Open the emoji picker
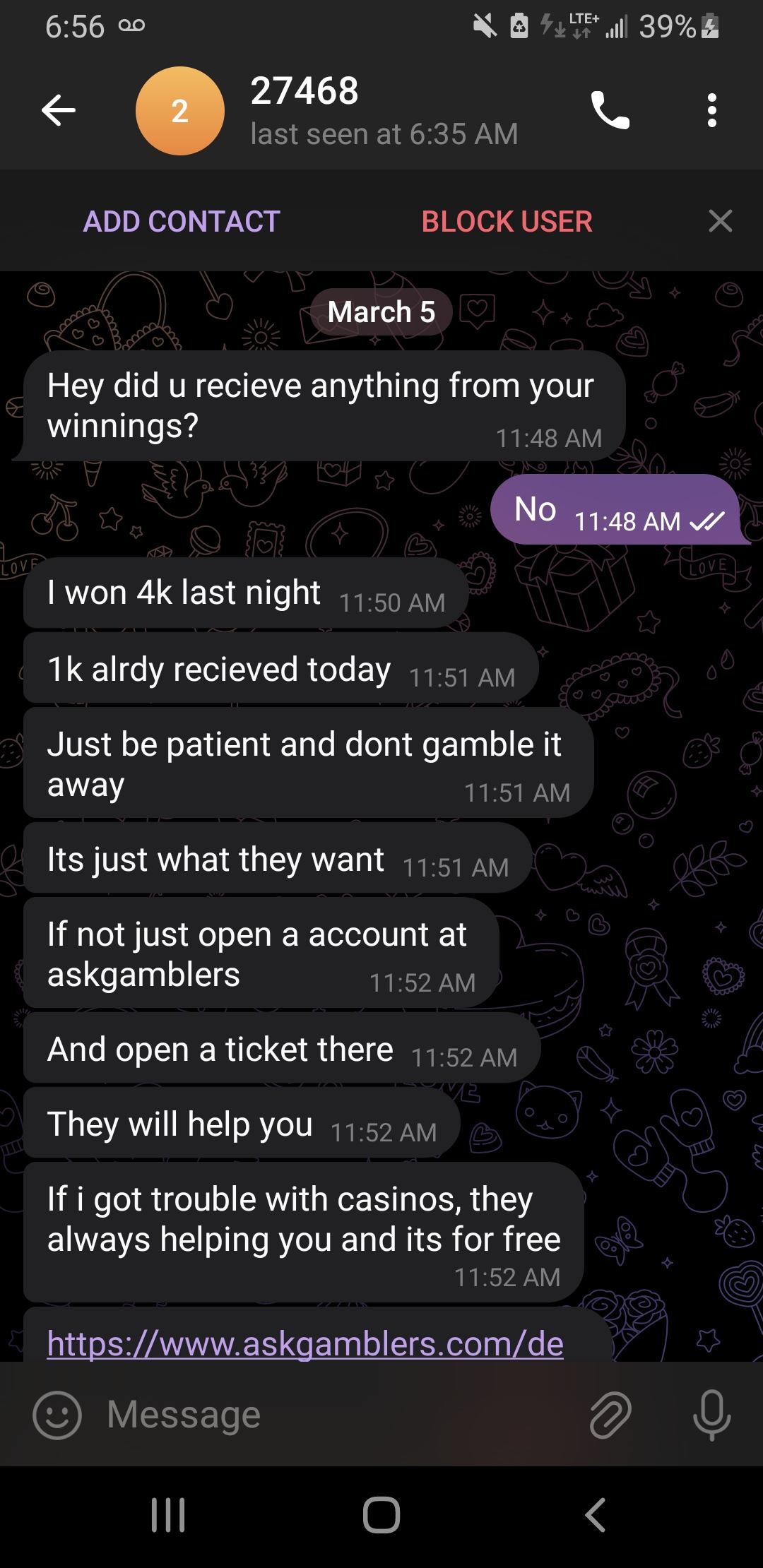 click(x=57, y=1415)
